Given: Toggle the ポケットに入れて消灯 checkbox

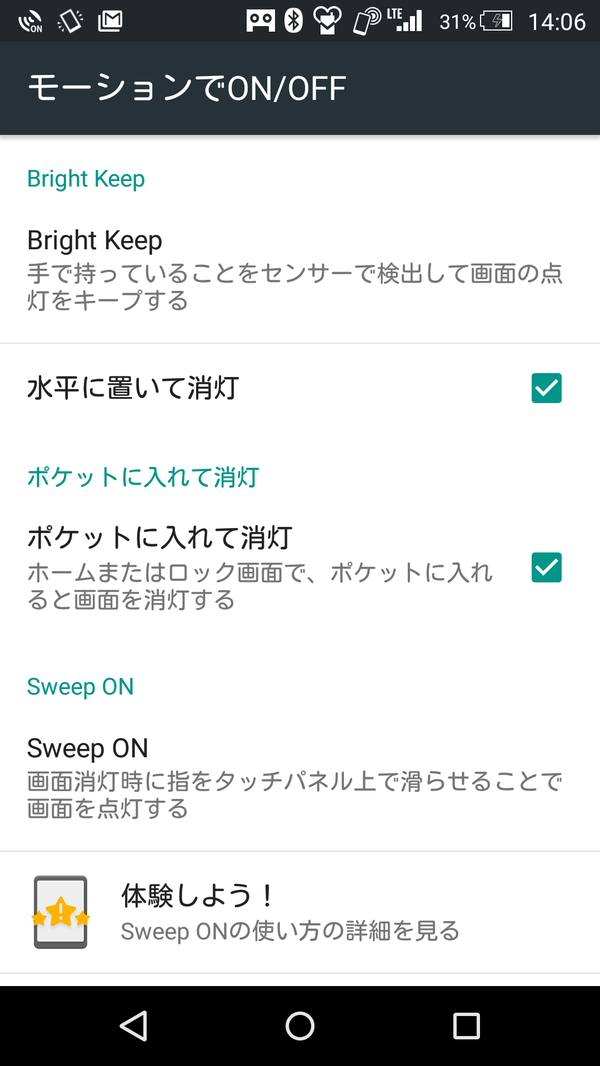Looking at the screenshot, I should click(546, 568).
